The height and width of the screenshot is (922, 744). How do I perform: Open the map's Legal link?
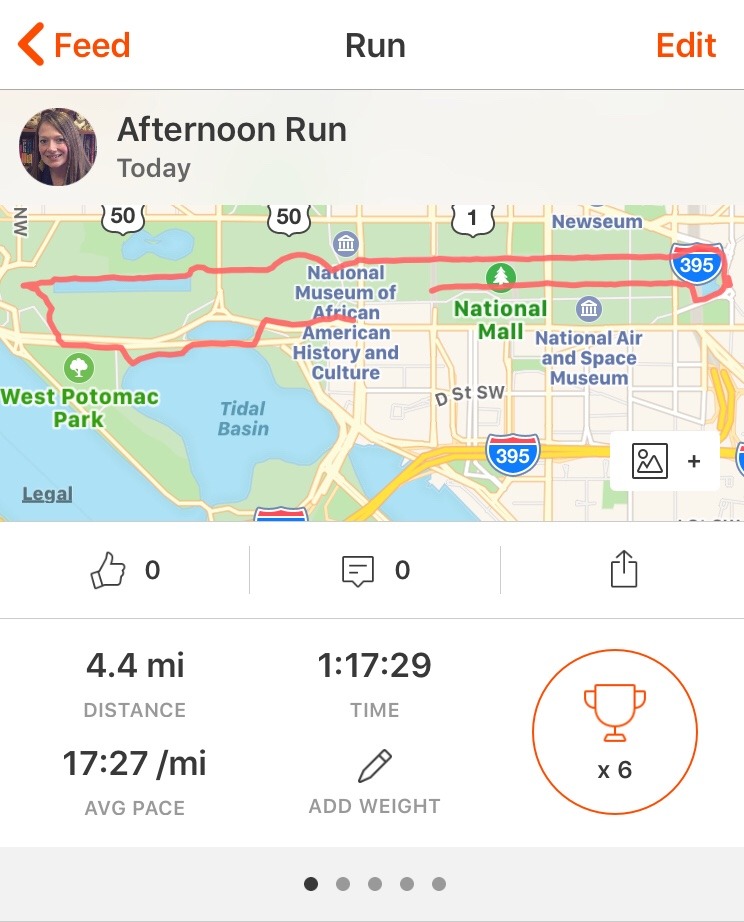[47, 494]
